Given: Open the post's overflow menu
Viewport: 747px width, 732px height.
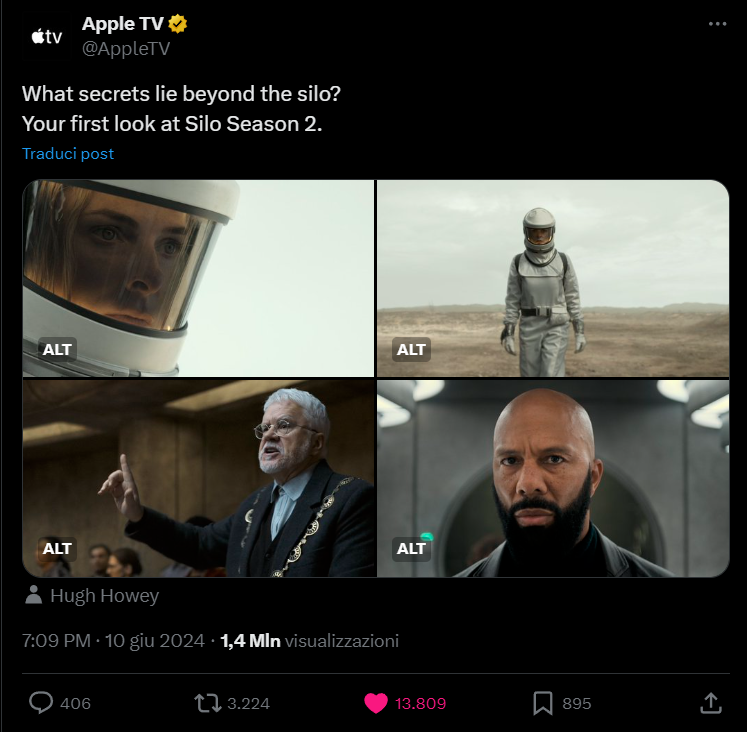Looking at the screenshot, I should [717, 24].
